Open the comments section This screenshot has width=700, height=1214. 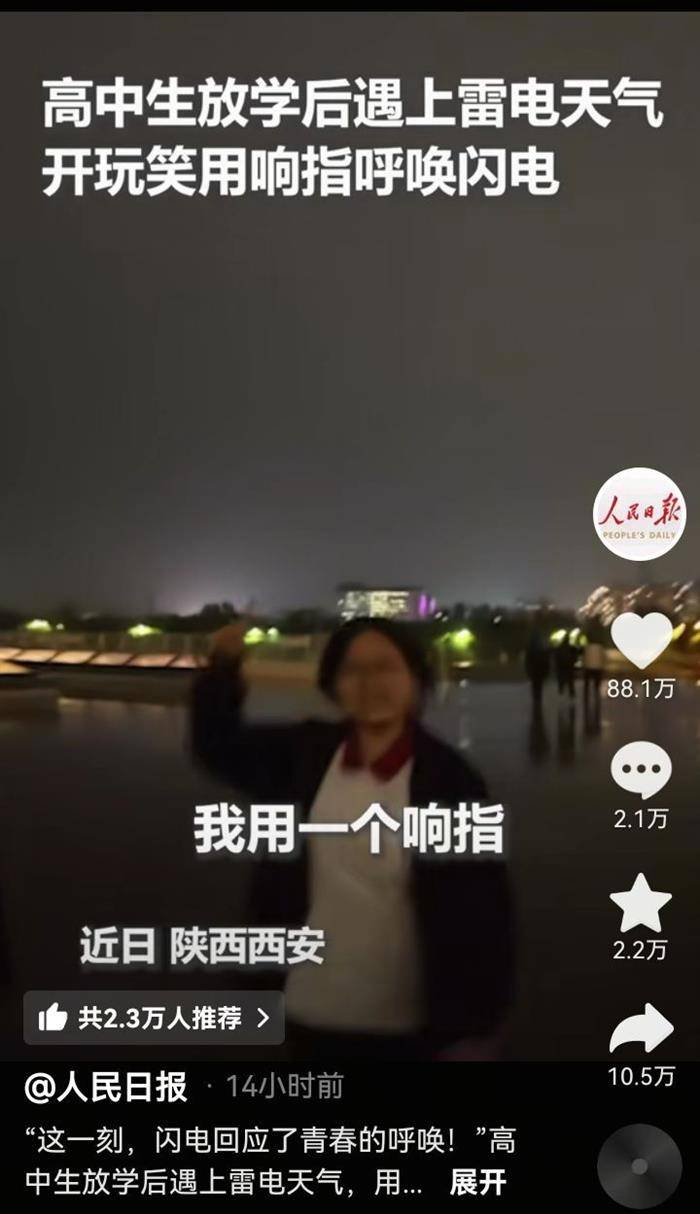pos(640,771)
